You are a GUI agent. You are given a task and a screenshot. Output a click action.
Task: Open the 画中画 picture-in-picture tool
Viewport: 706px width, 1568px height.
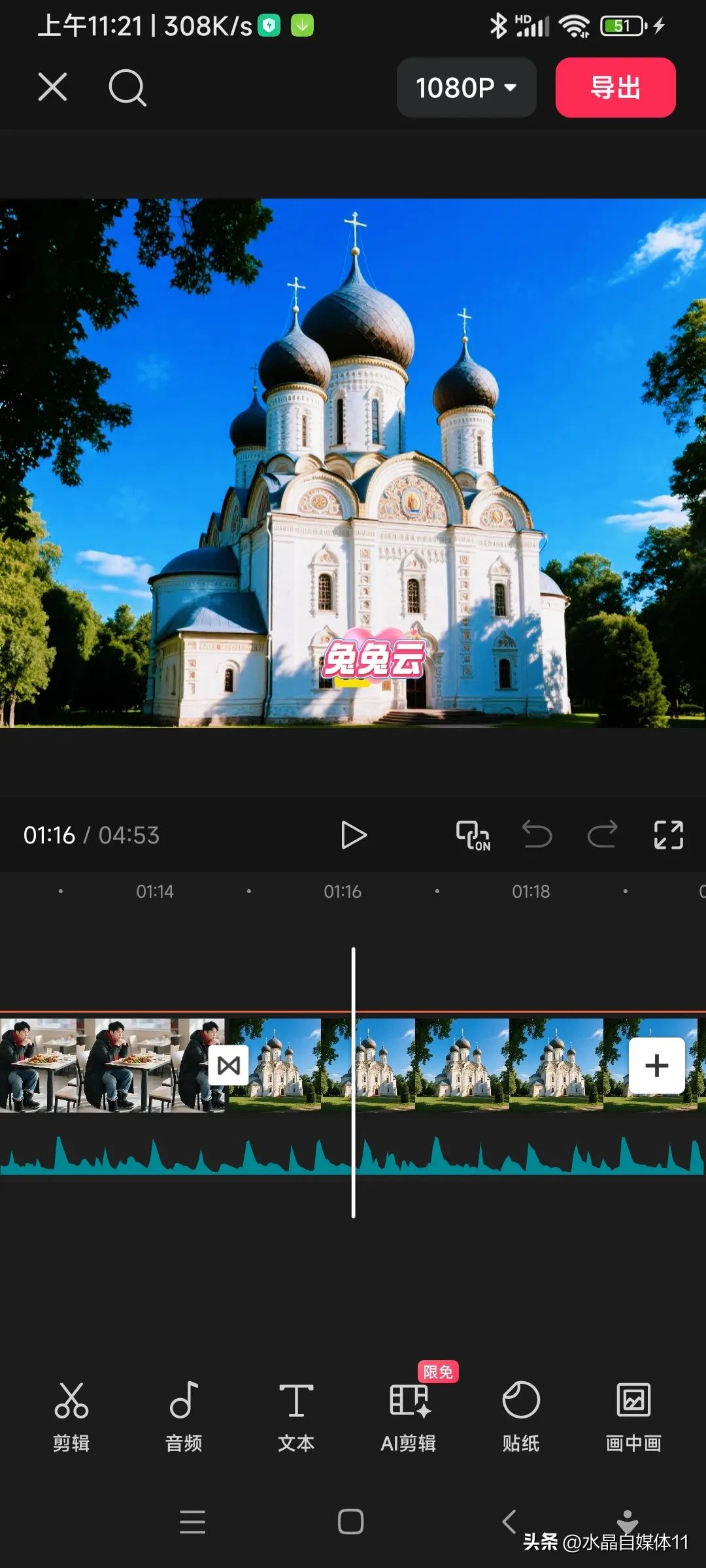633,1416
